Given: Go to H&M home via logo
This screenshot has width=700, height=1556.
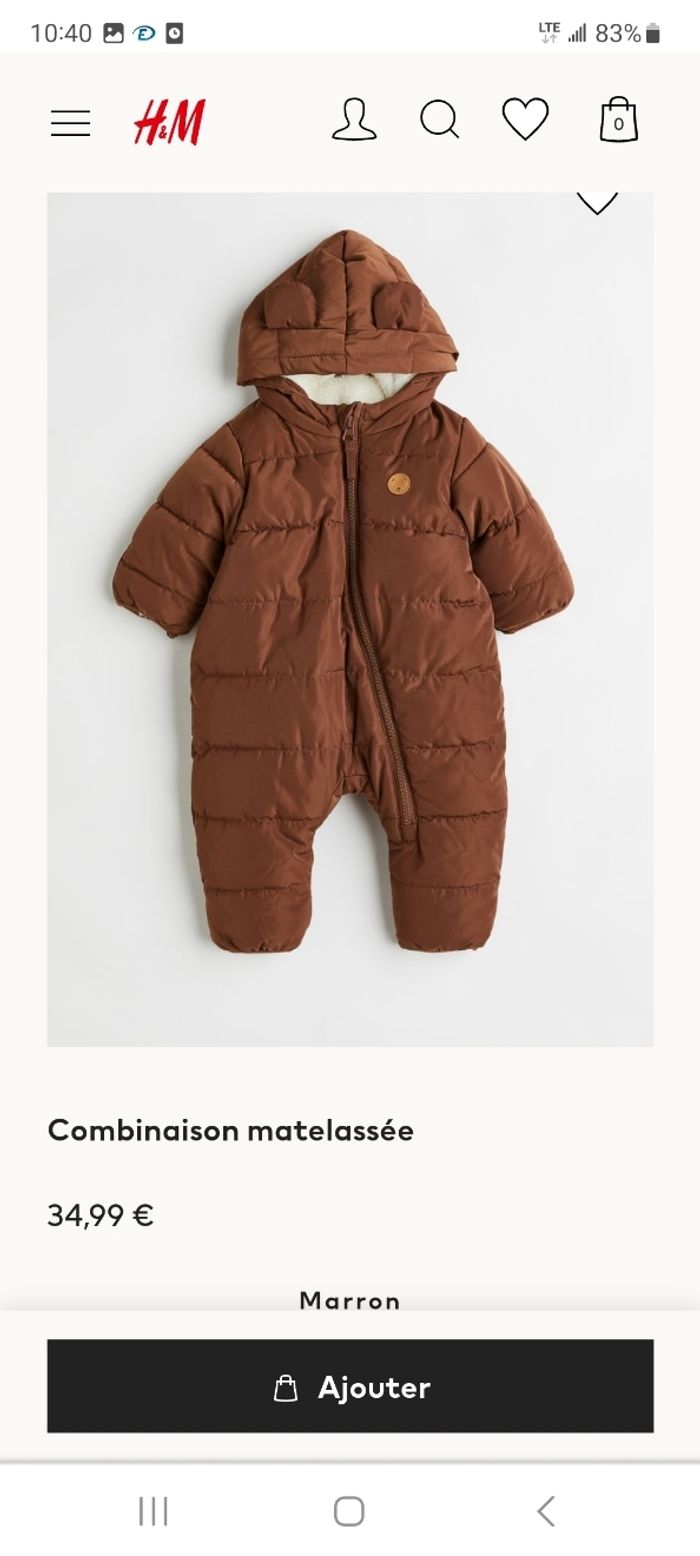Looking at the screenshot, I should click(169, 123).
